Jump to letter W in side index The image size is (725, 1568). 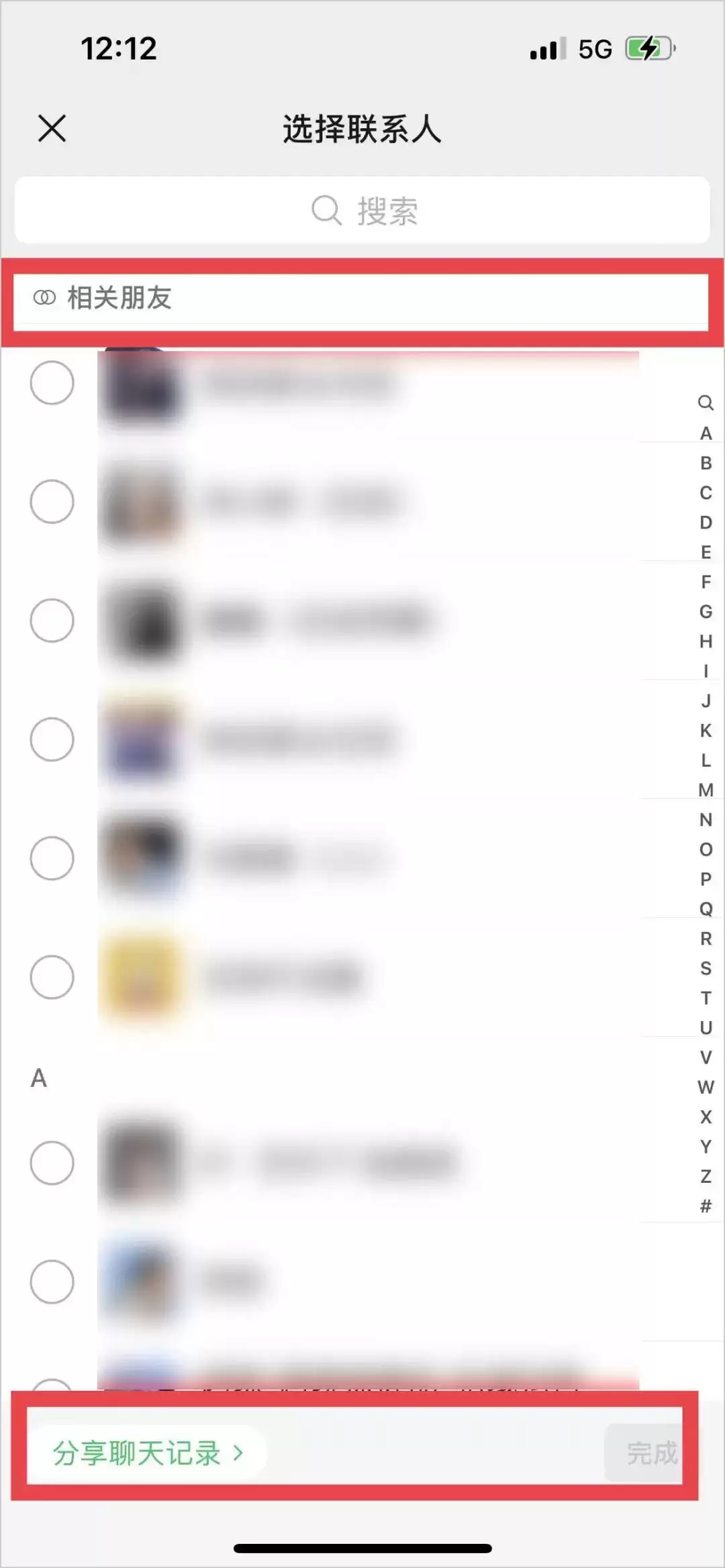(706, 1087)
